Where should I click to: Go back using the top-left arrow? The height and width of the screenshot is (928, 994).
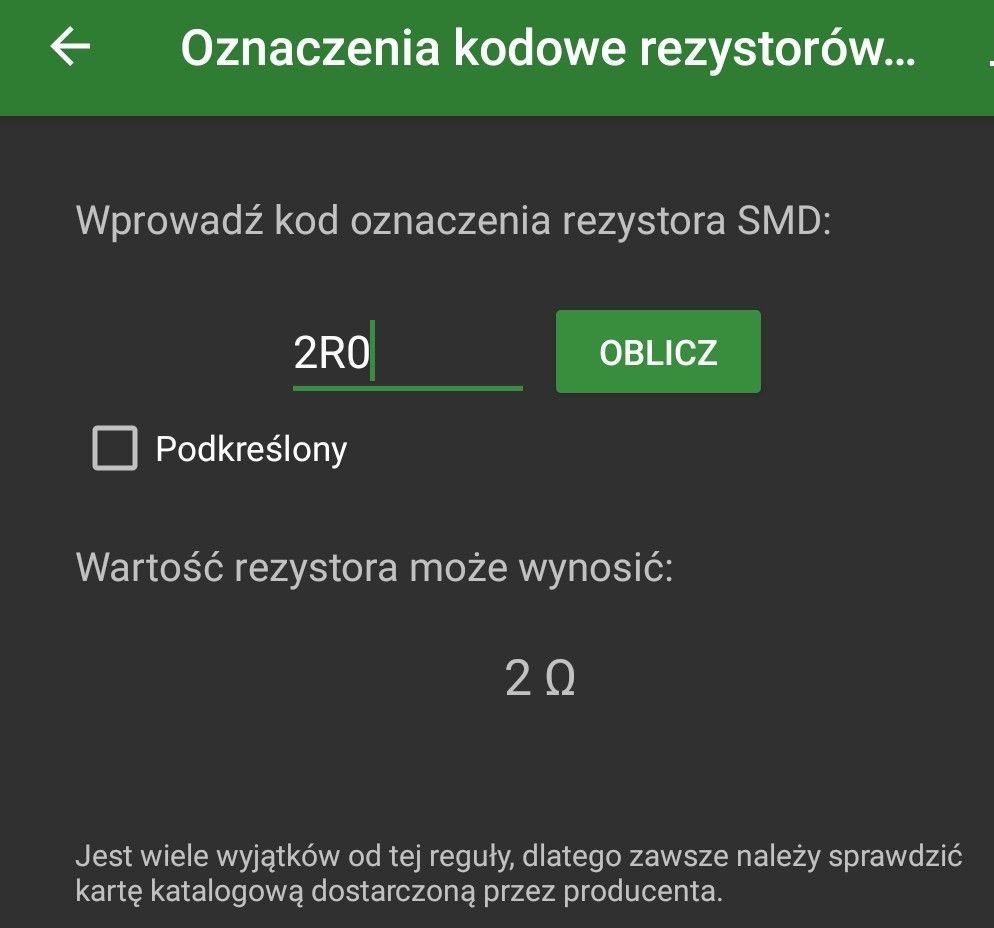point(70,47)
